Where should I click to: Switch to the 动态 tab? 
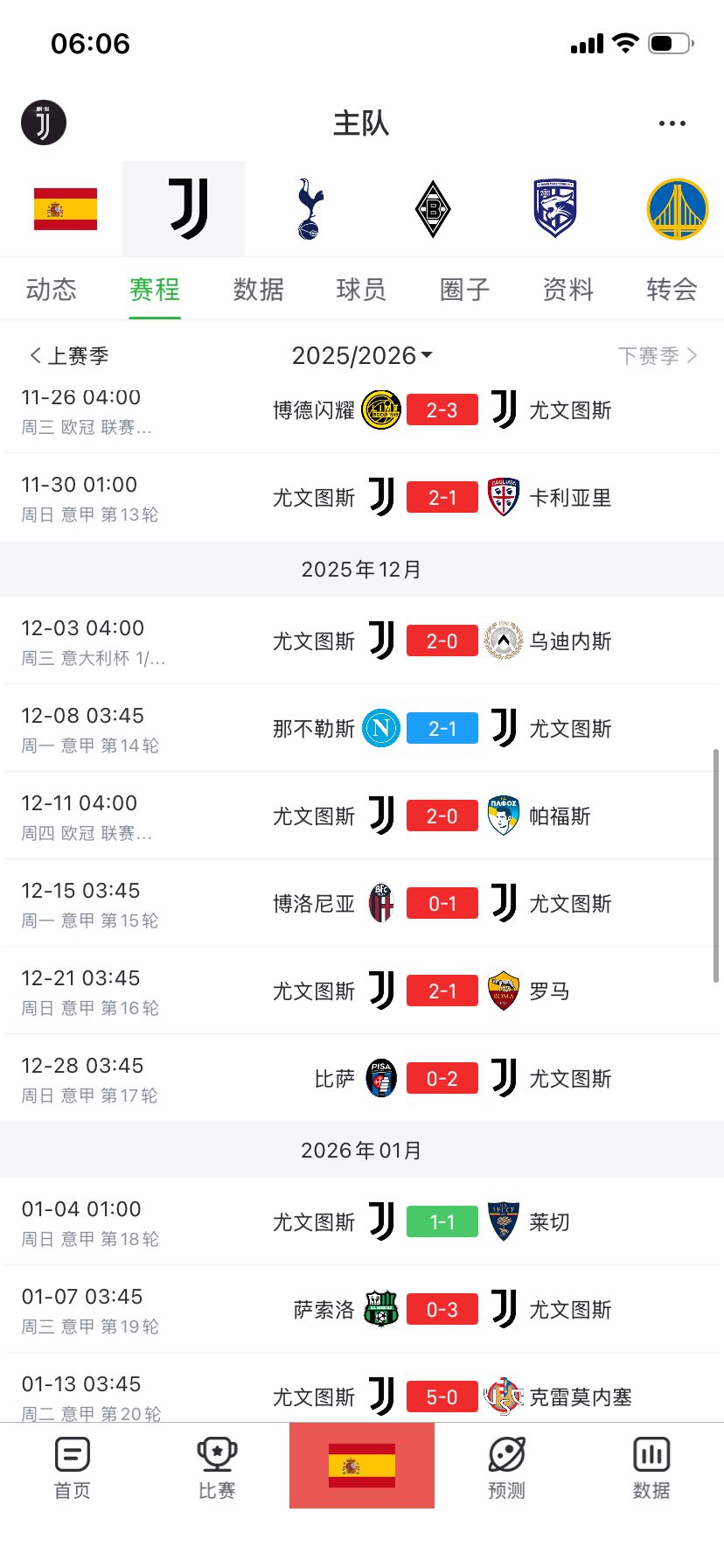(52, 290)
